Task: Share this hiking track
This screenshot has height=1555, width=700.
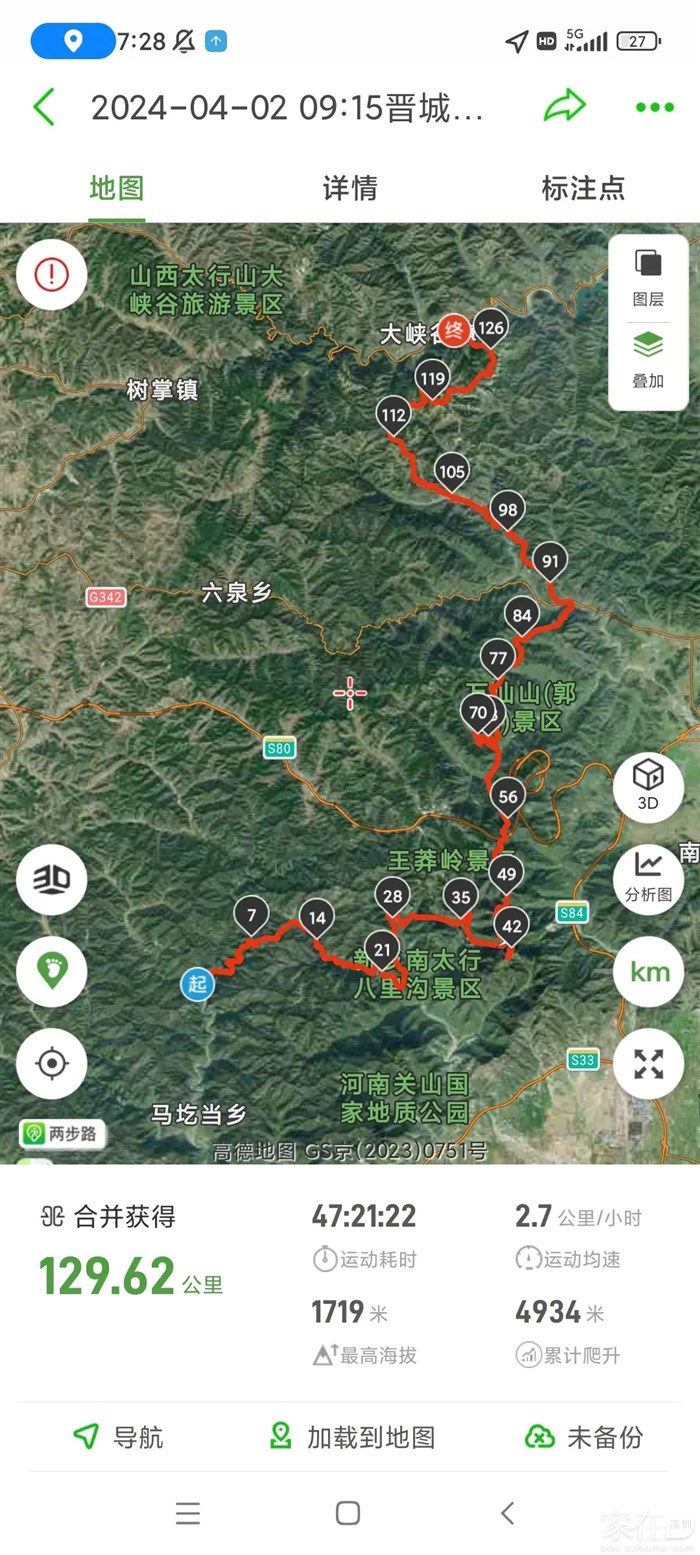Action: click(564, 106)
